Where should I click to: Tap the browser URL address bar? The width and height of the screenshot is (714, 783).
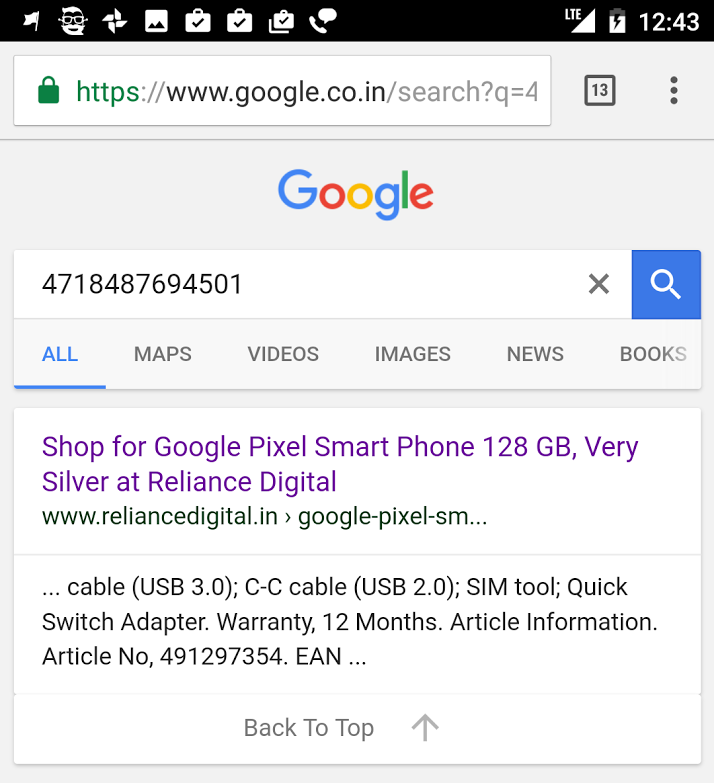[x=300, y=92]
